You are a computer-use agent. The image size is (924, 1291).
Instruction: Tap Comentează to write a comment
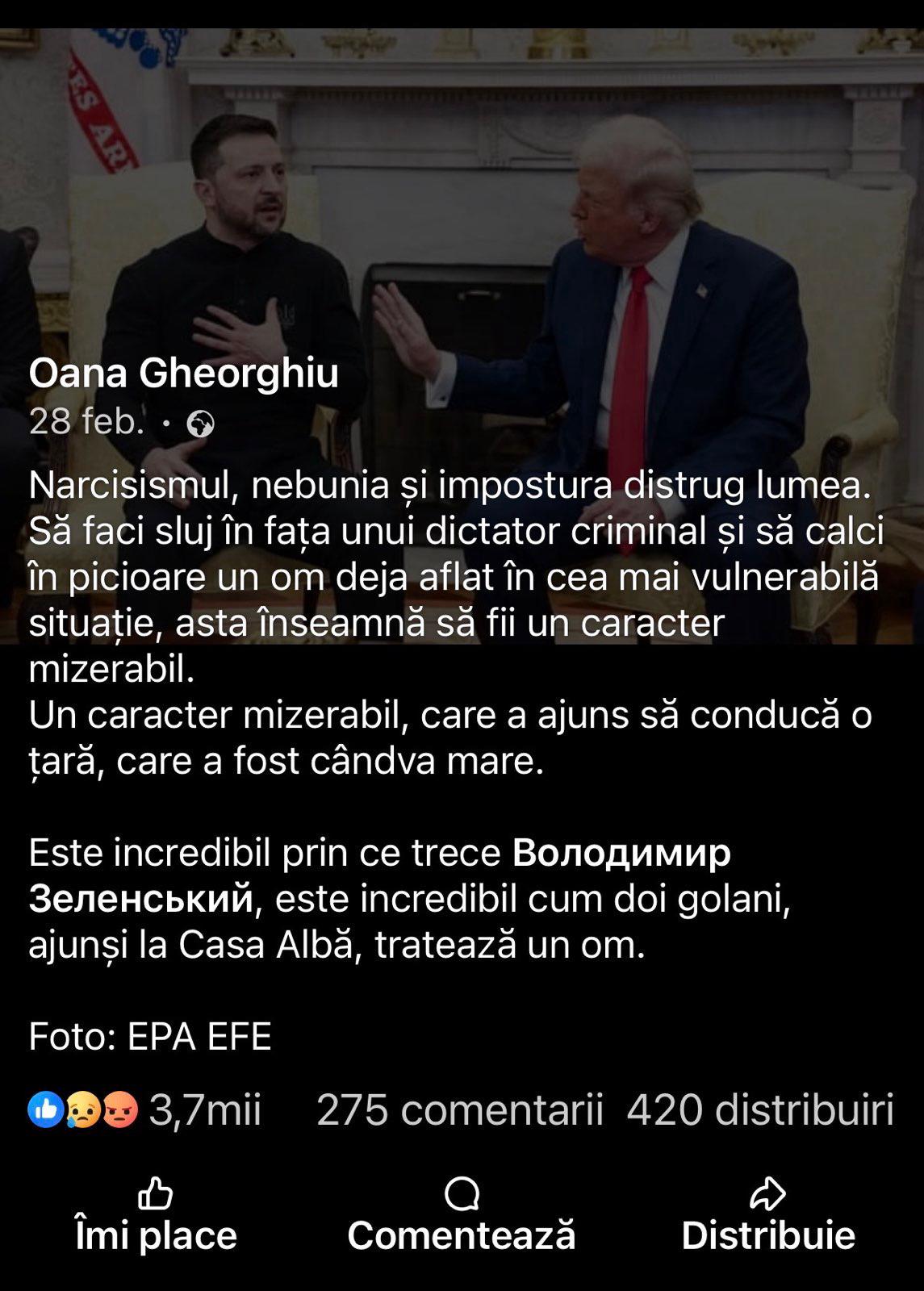pos(462,1214)
